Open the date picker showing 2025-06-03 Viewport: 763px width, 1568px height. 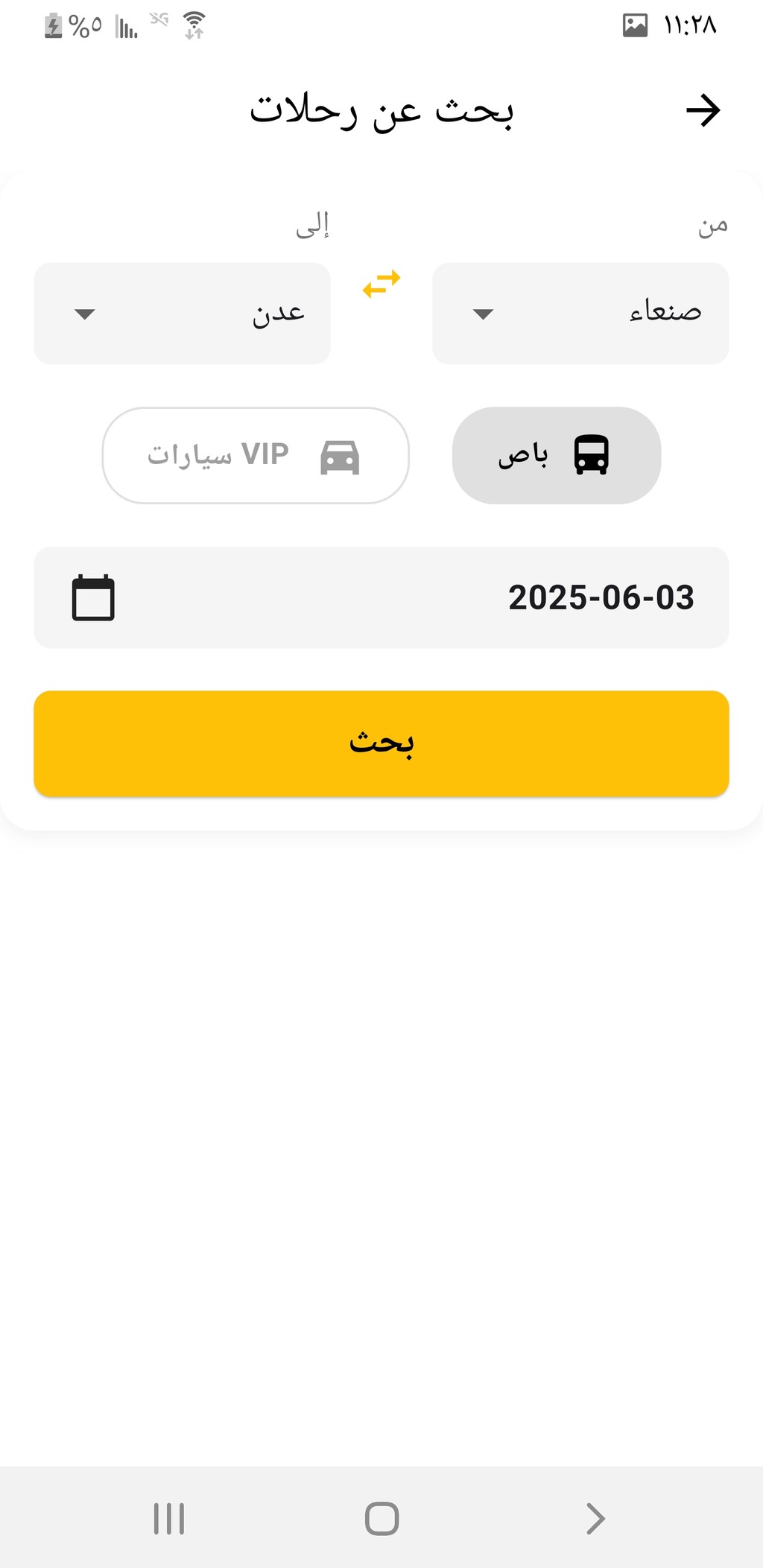381,597
